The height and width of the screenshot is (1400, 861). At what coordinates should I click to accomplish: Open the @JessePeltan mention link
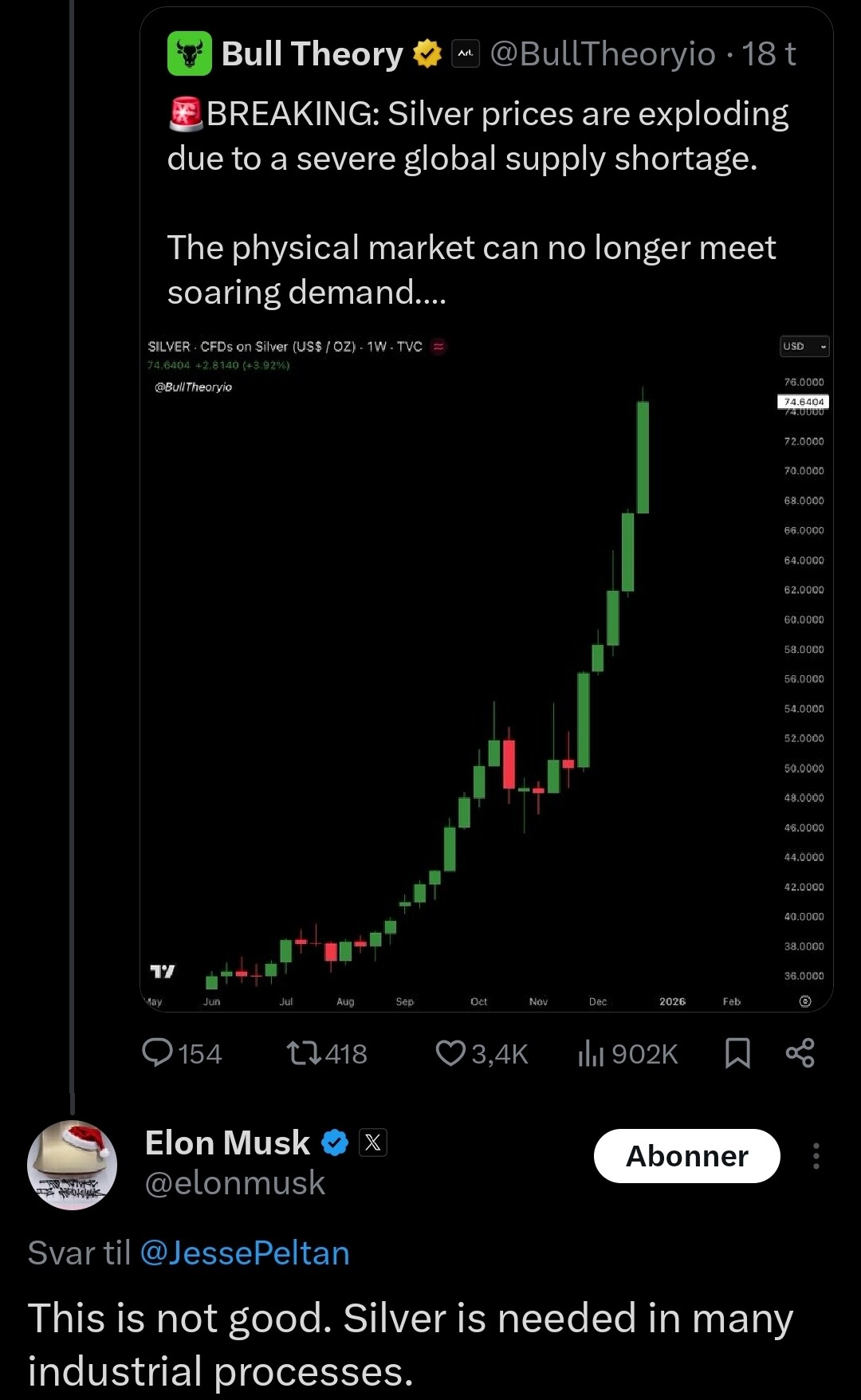245,1253
